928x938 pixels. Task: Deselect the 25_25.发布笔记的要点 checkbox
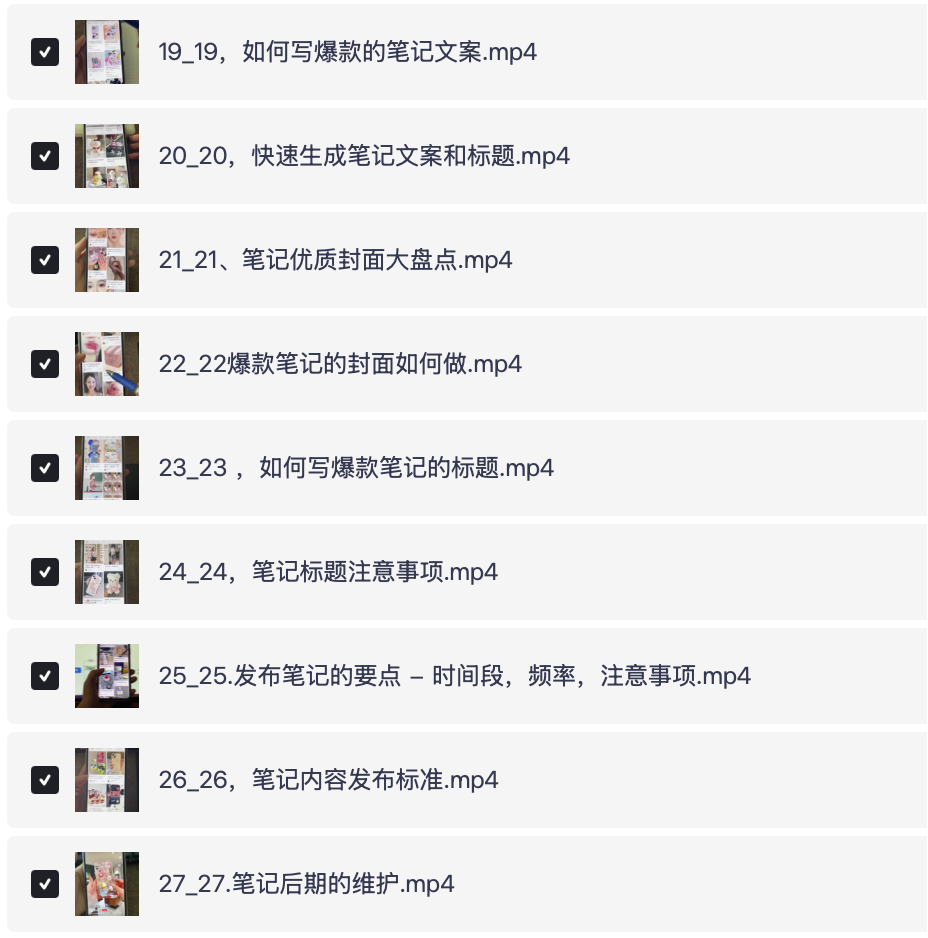[x=45, y=676]
